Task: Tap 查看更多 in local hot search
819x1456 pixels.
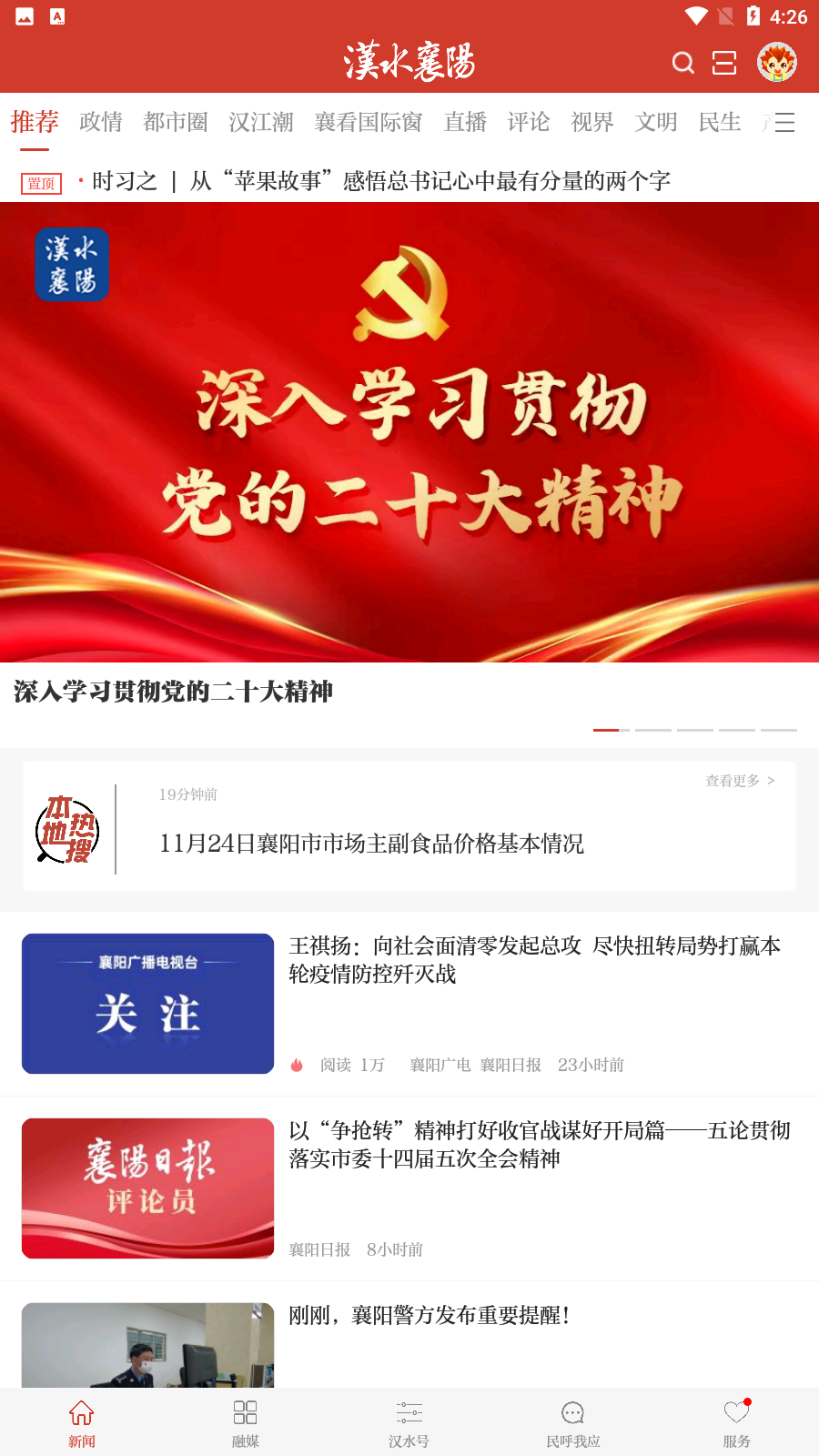Action: (740, 781)
